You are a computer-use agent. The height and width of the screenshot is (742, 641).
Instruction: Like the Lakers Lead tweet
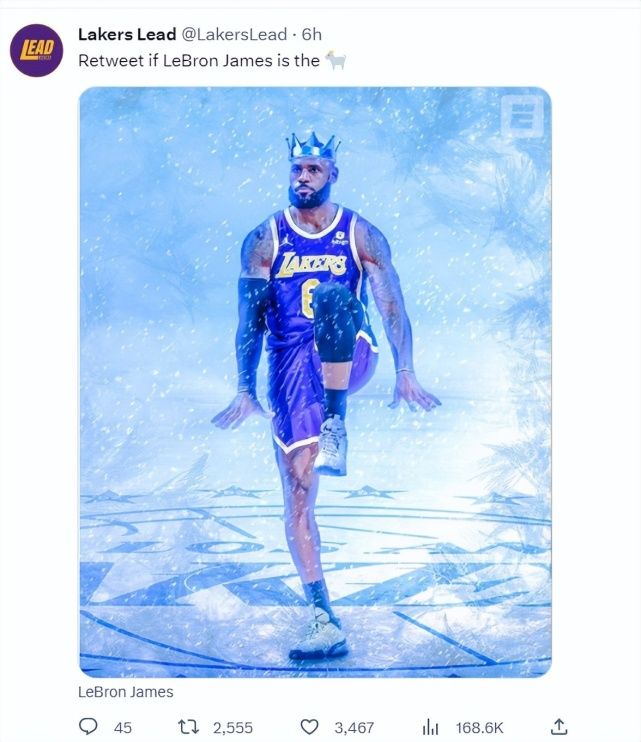pos(310,727)
